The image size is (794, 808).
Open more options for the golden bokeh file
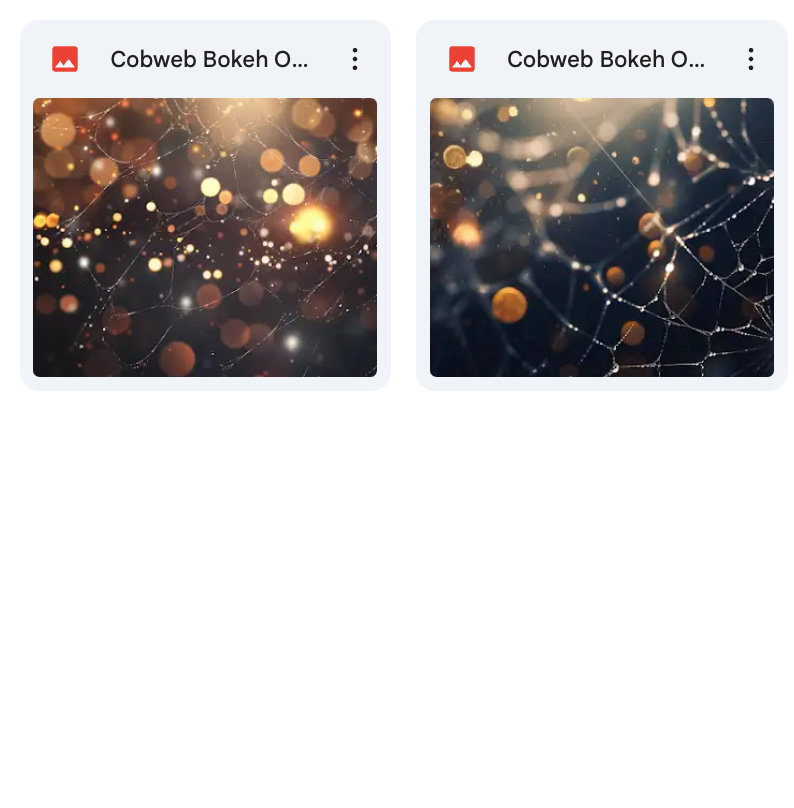click(x=355, y=59)
